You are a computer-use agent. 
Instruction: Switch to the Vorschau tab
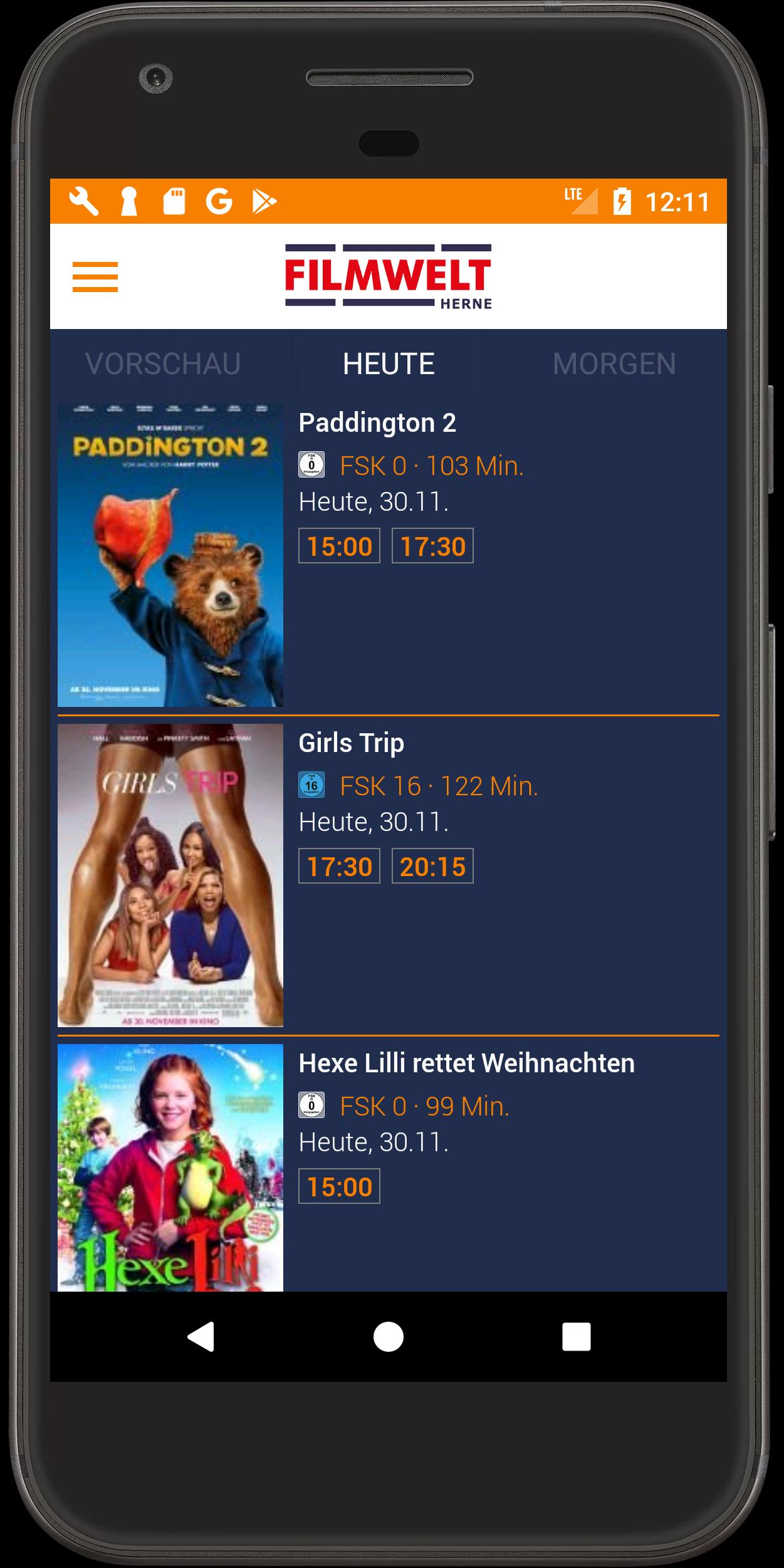click(163, 364)
